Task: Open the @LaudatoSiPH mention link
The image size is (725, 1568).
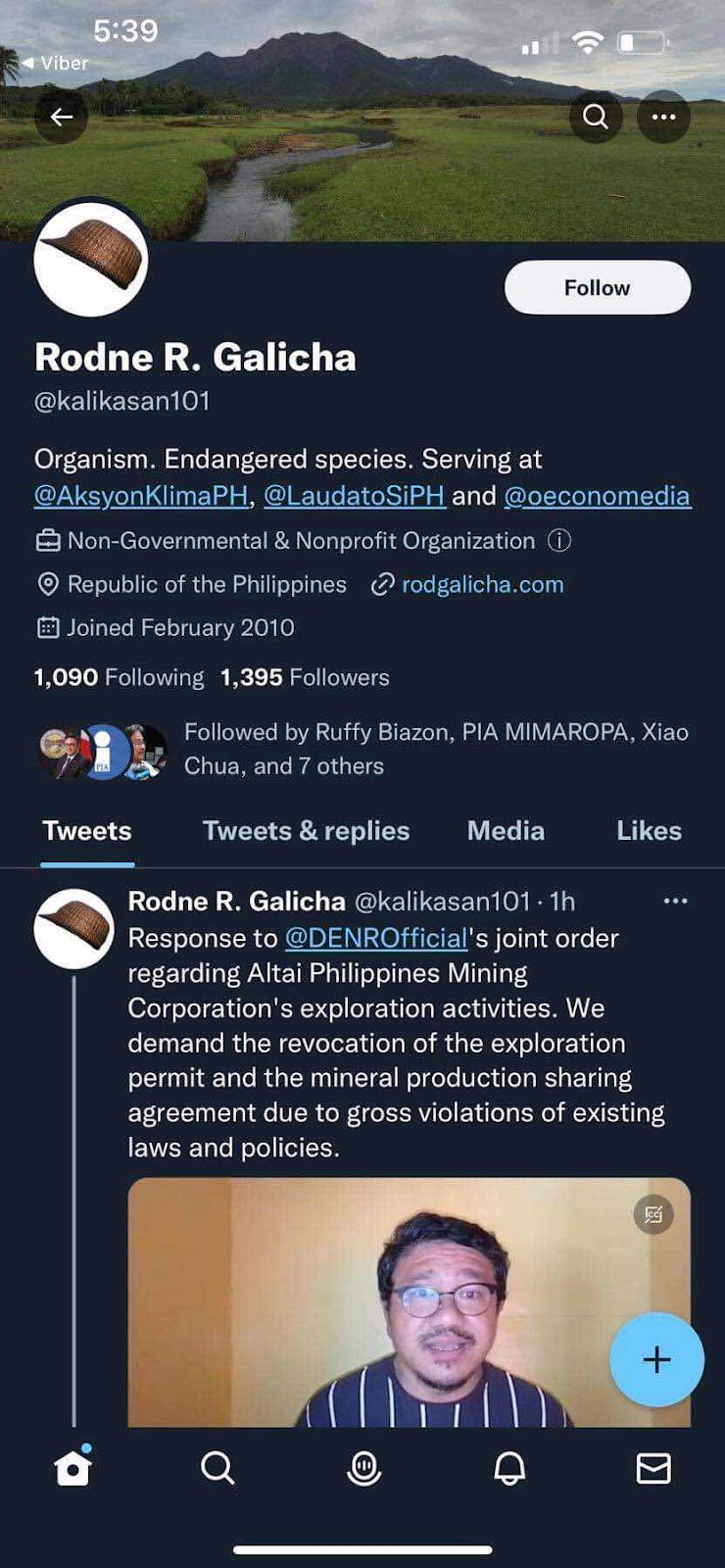Action: 354,496
